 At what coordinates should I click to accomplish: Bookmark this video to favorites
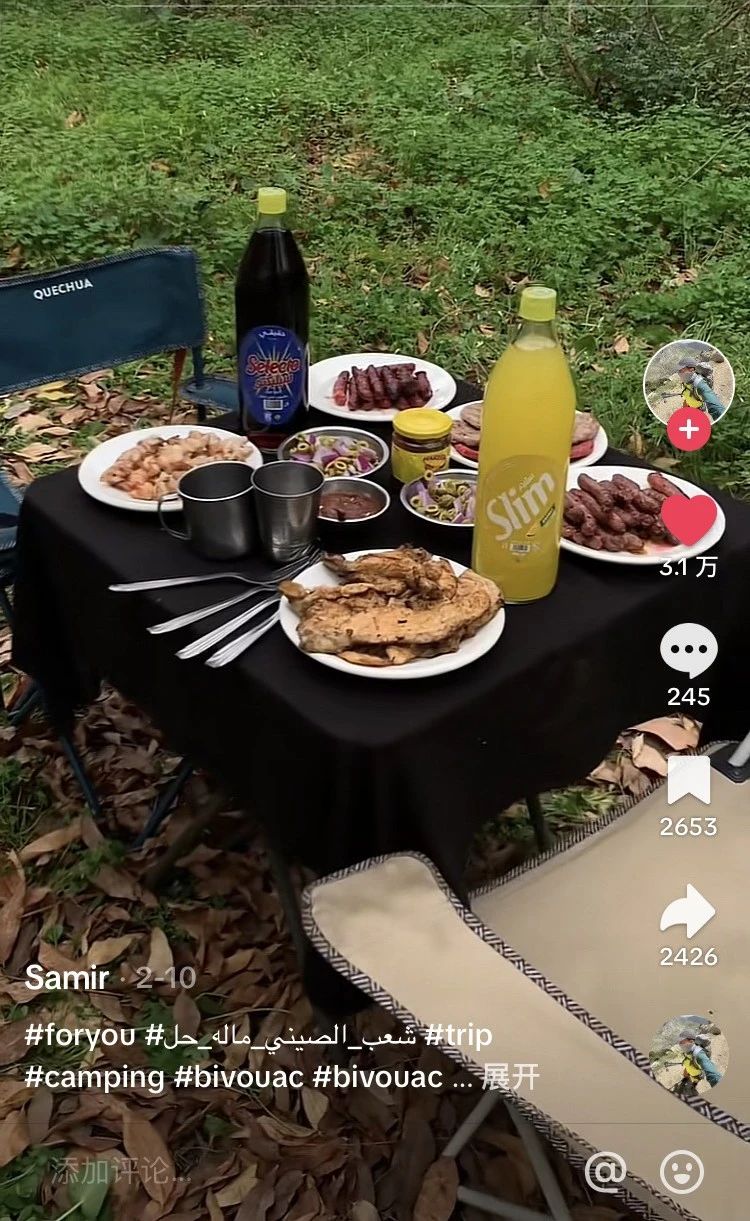tap(689, 781)
